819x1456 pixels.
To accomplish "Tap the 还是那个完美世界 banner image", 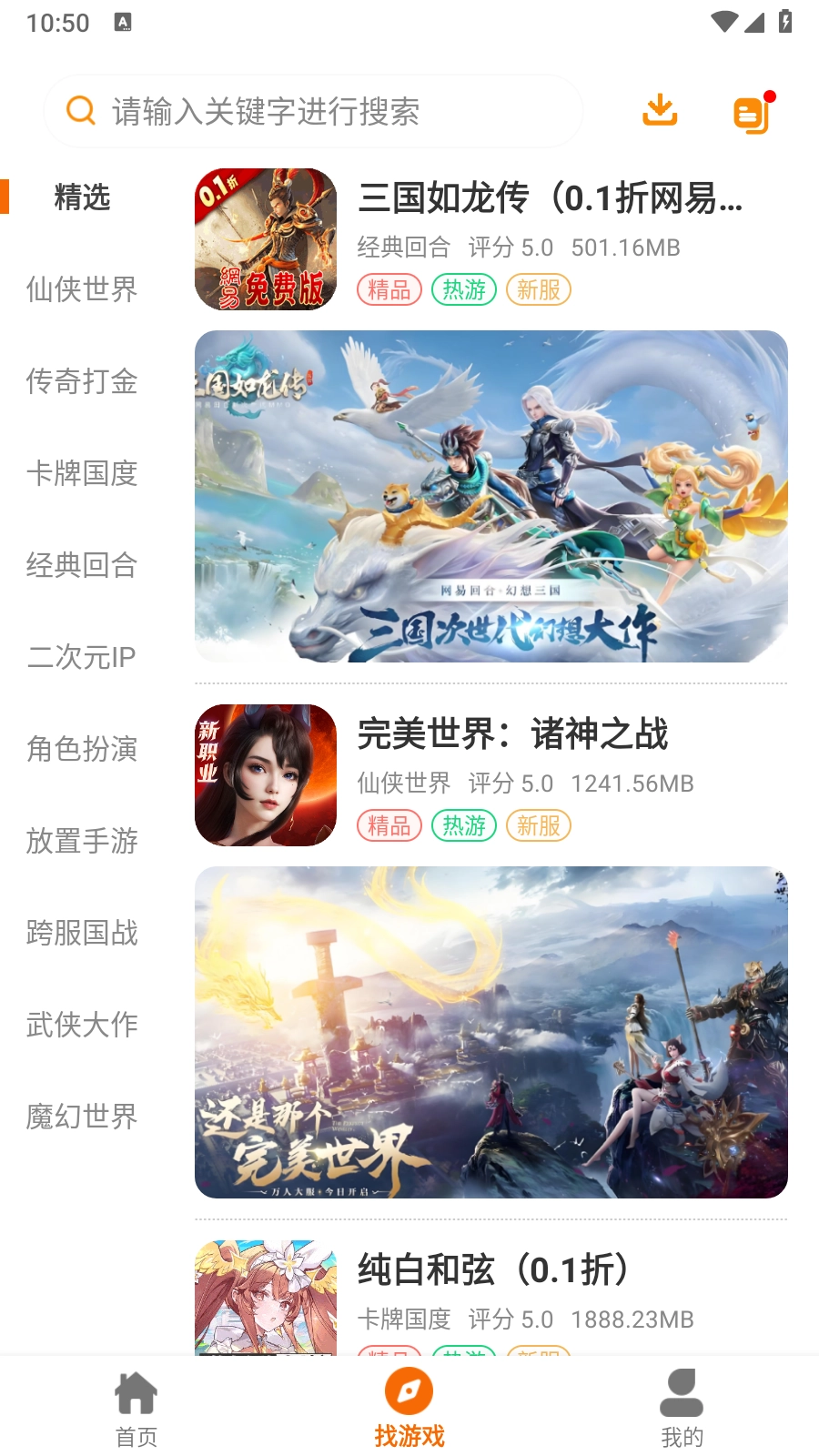I will (491, 1032).
